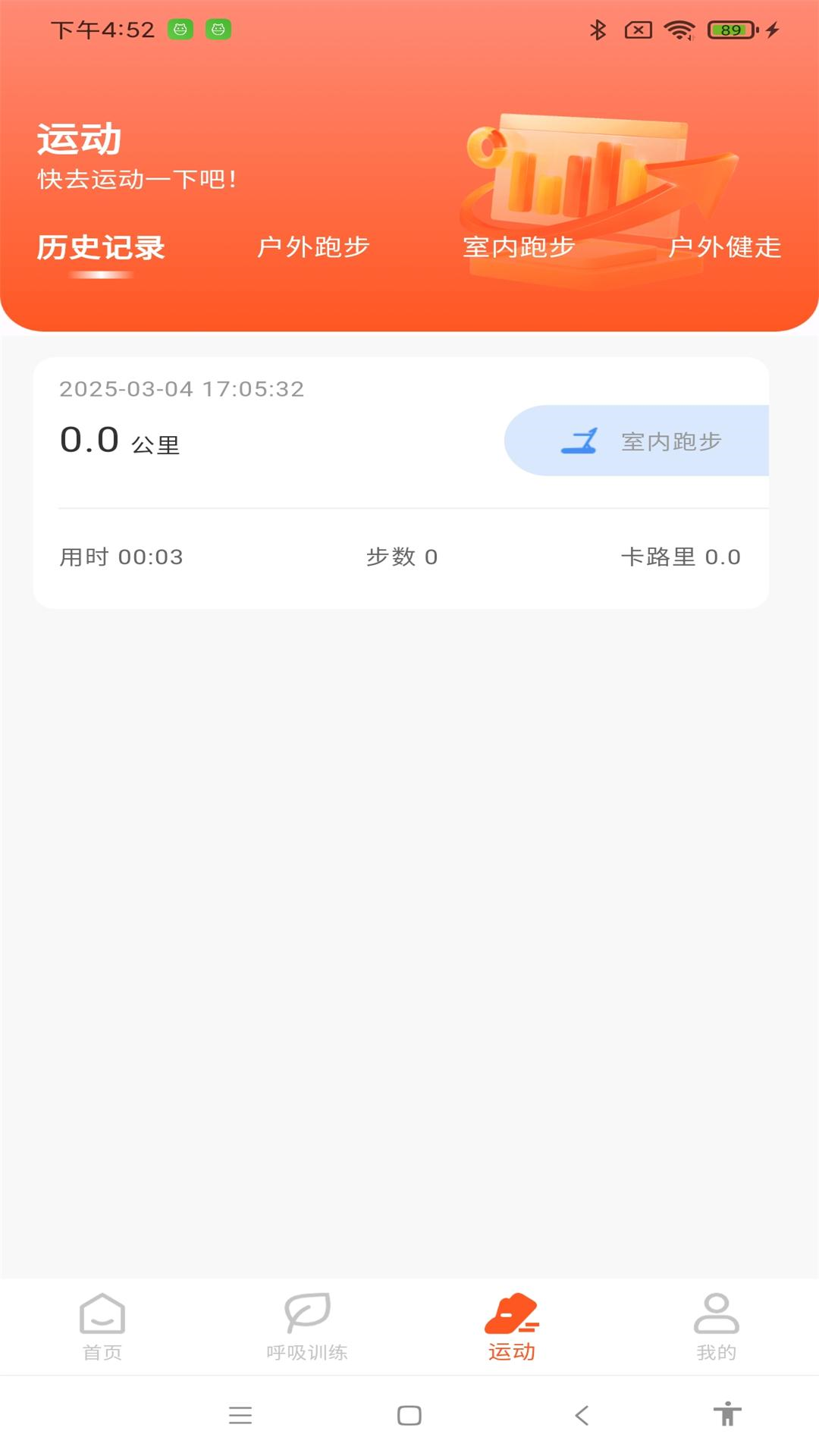Switch to the 室内跑步 tab

[520, 248]
